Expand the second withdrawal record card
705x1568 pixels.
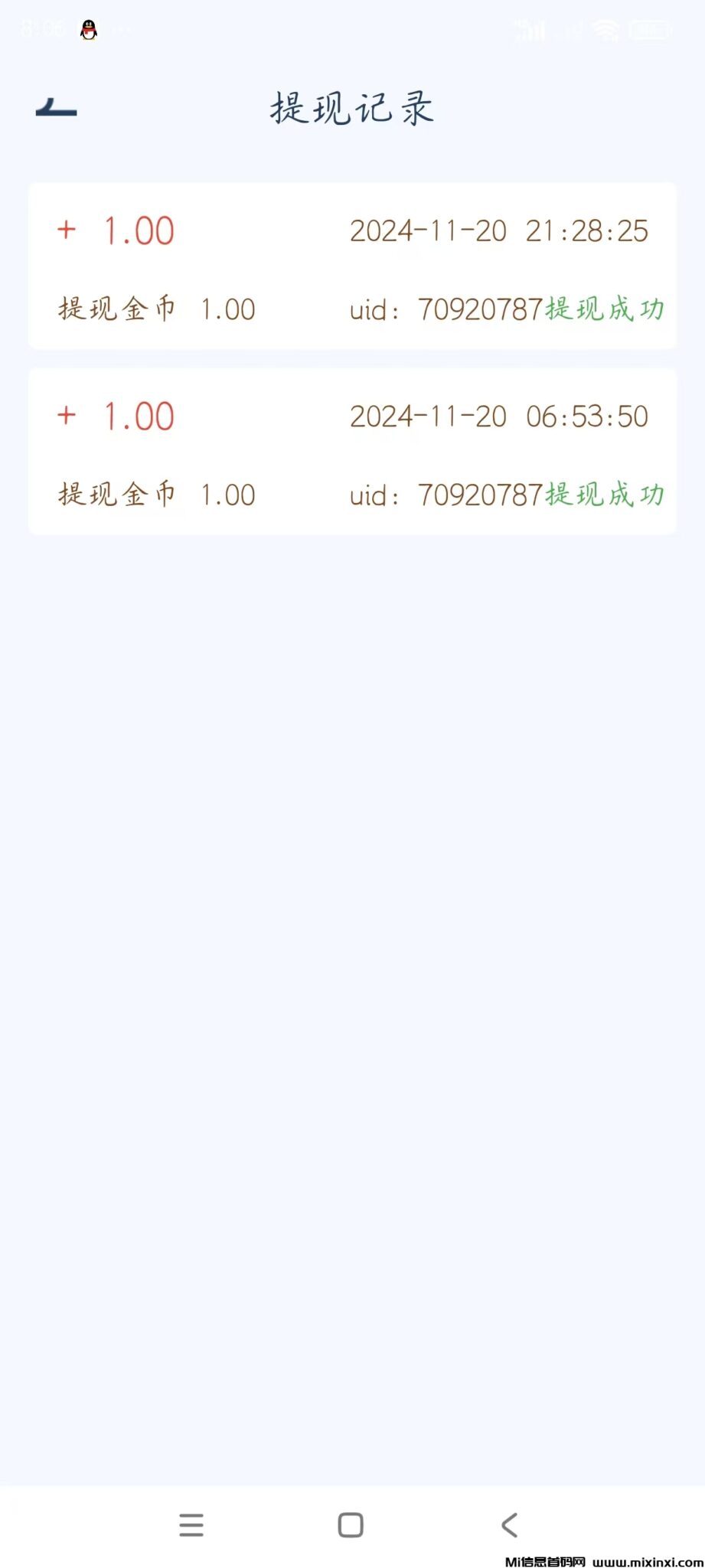pyautogui.click(x=352, y=452)
